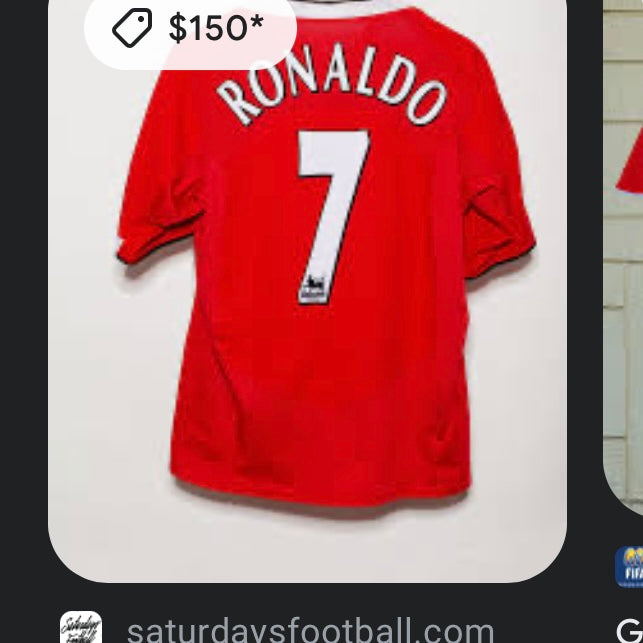Visit the saturdaysfootball.com source link

[x=310, y=630]
